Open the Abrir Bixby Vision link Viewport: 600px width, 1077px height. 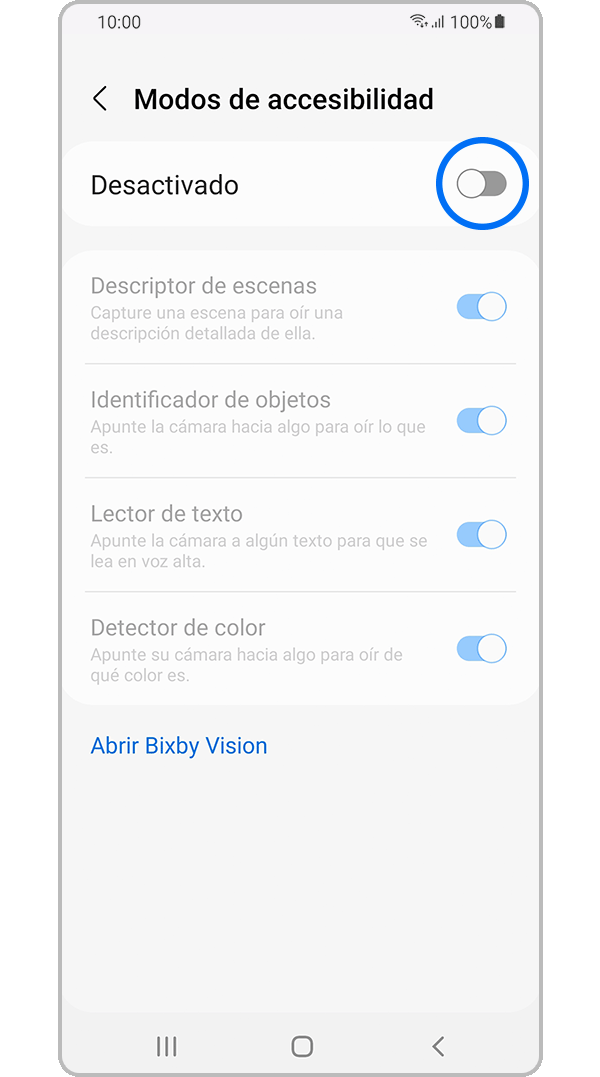179,746
